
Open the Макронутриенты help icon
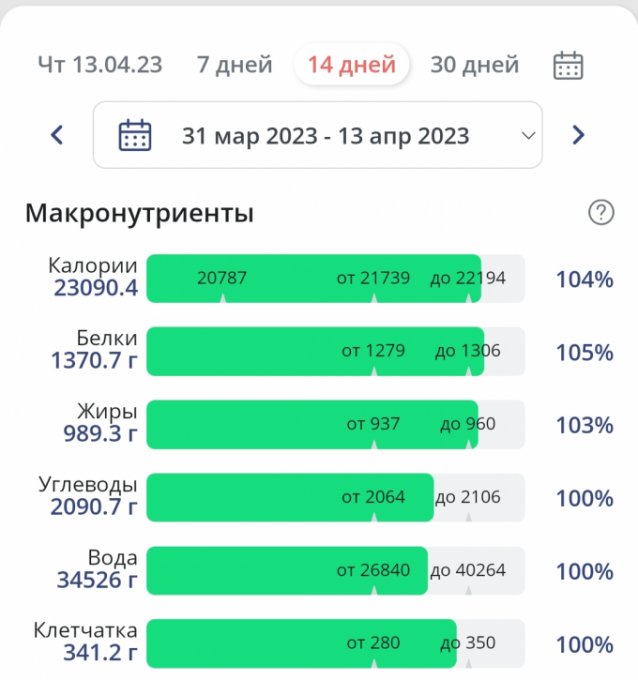601,212
